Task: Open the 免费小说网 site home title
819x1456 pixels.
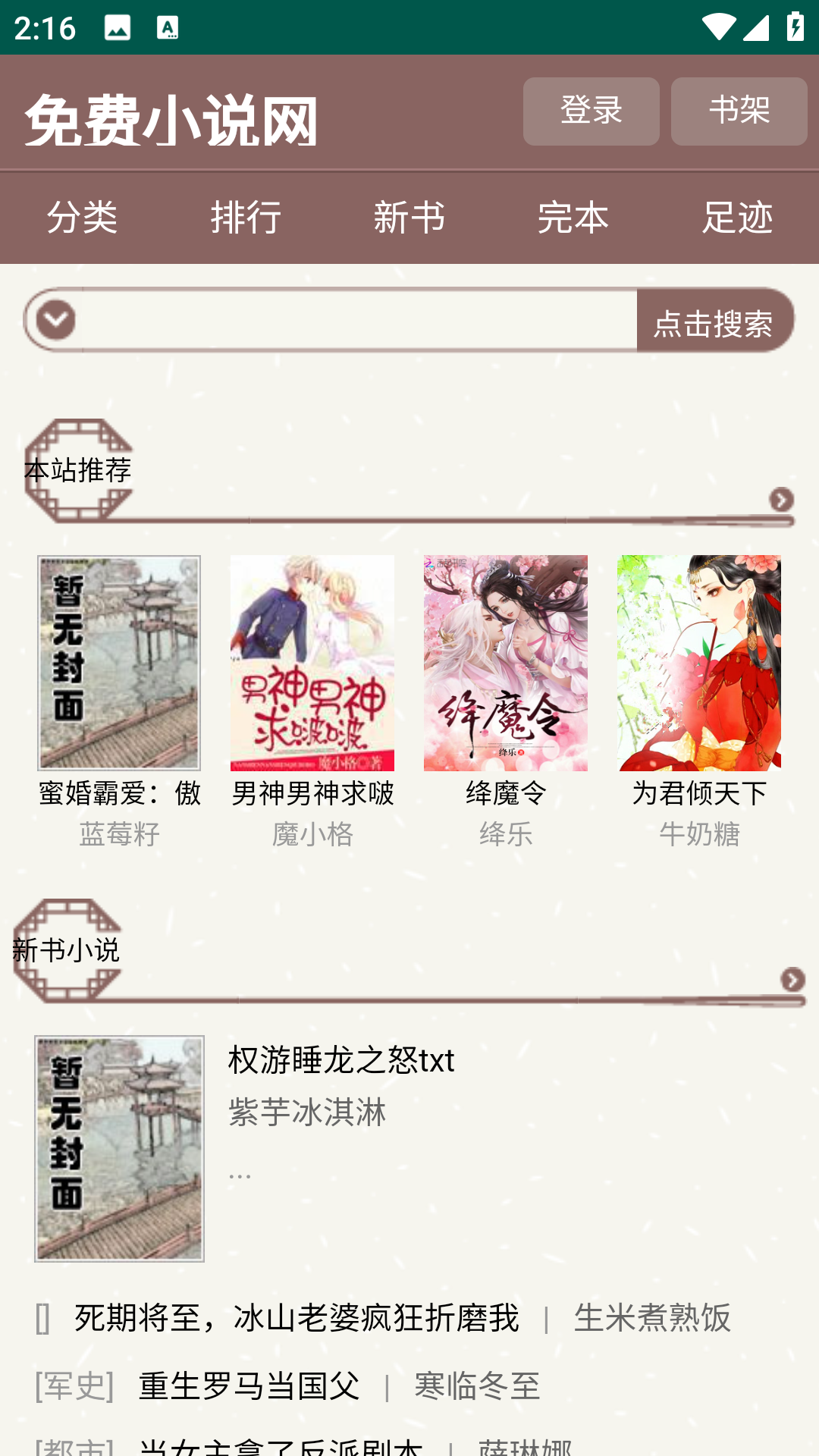Action: (171, 121)
